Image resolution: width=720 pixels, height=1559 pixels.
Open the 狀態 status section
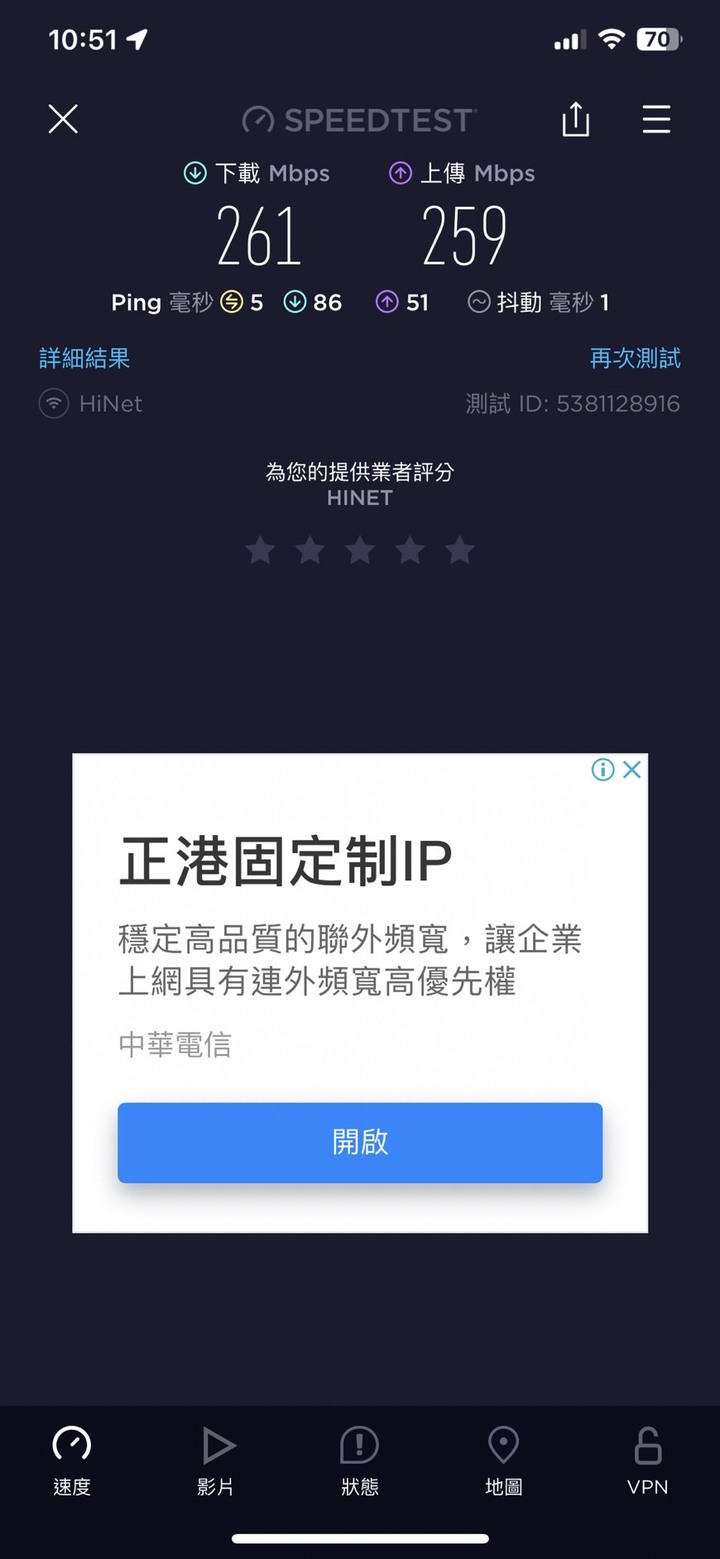click(359, 1445)
